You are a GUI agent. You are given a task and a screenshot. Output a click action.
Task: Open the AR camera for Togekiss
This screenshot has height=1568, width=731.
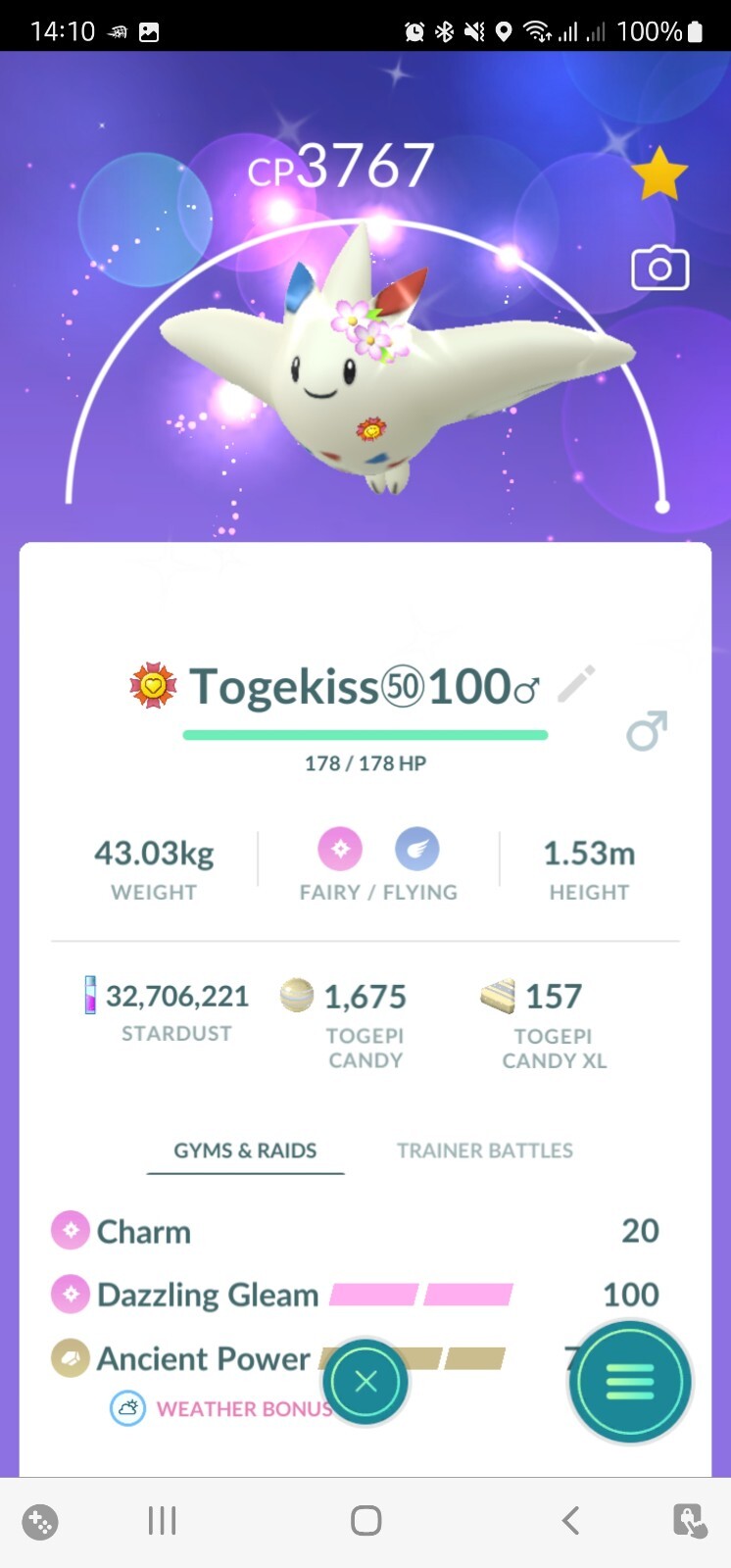pos(659,269)
